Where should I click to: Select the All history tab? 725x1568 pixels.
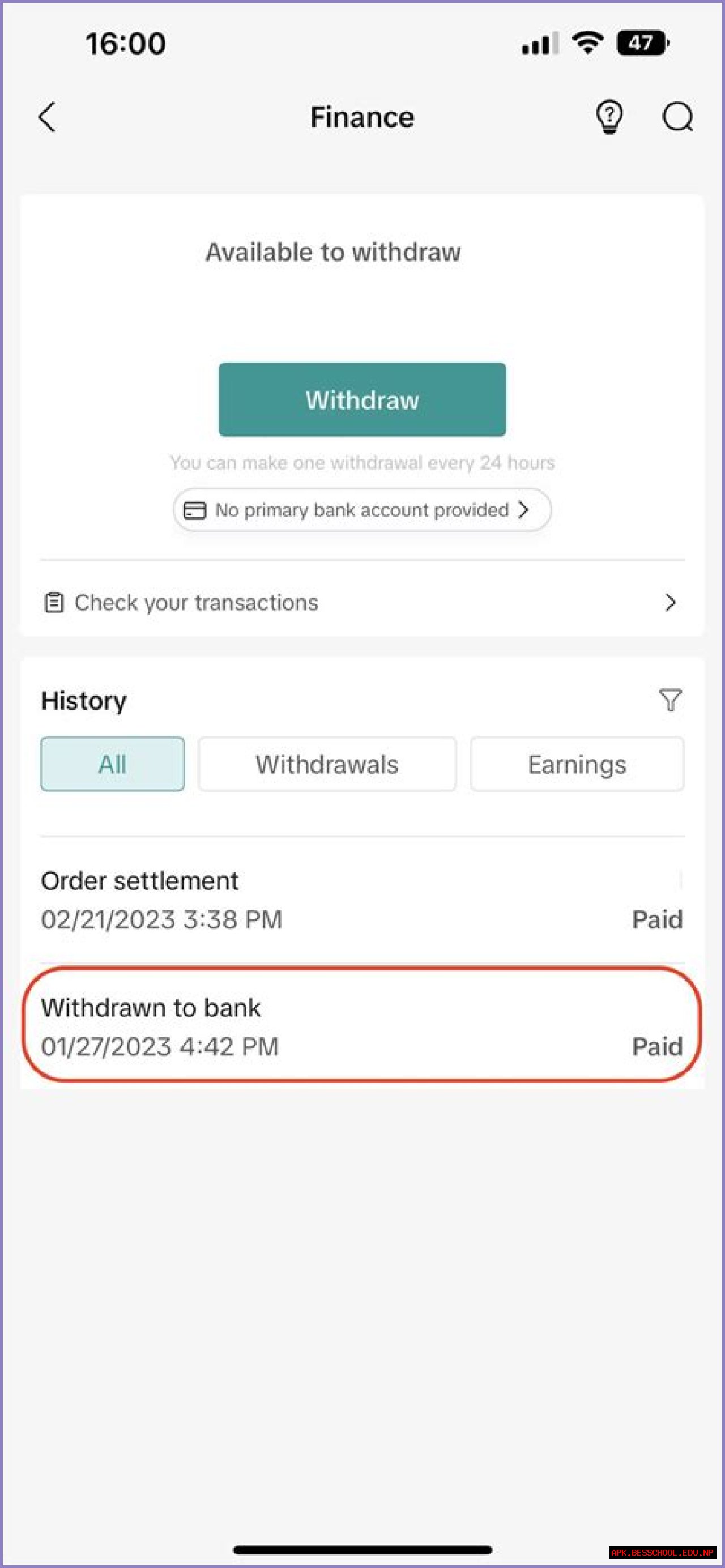tap(113, 764)
